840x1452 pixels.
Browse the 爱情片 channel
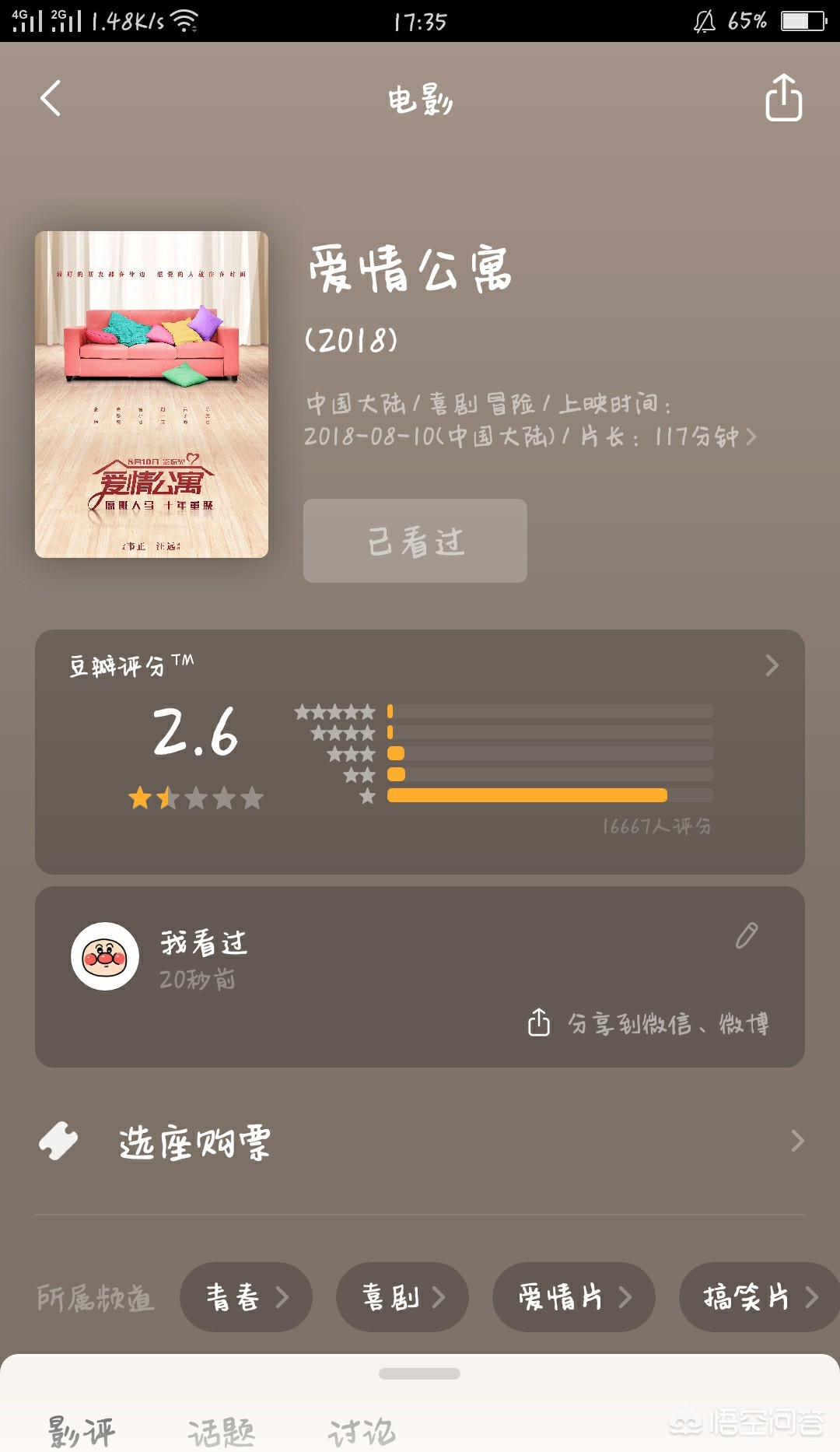573,1297
